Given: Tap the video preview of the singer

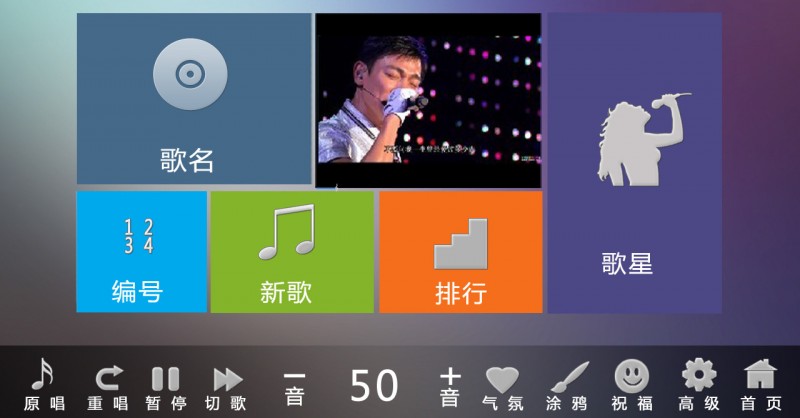Looking at the screenshot, I should click(428, 100).
